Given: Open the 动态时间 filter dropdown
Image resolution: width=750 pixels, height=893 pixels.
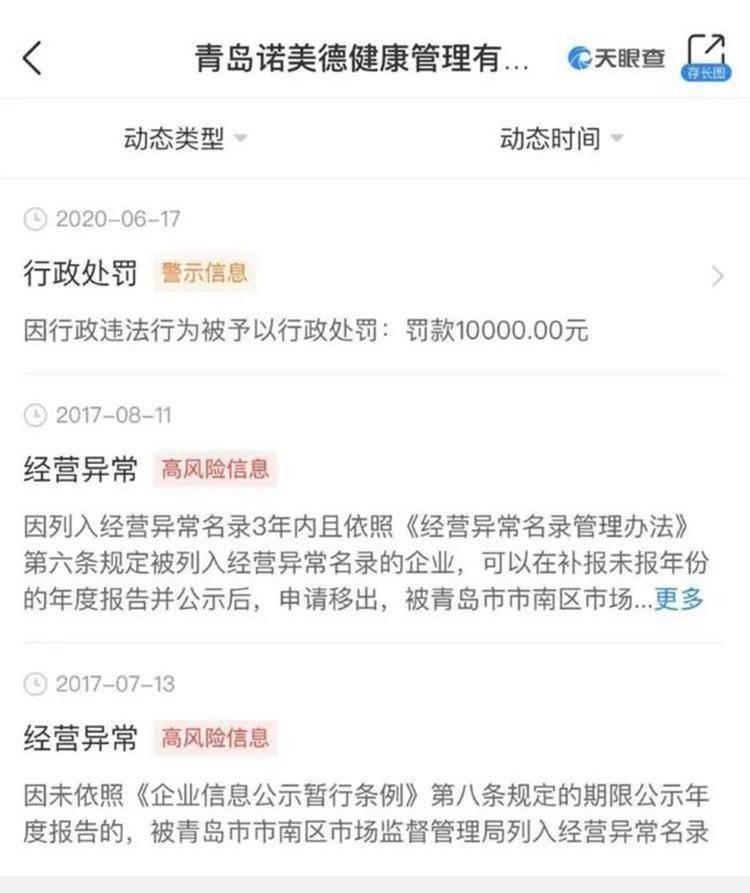Looking at the screenshot, I should pyautogui.click(x=561, y=139).
